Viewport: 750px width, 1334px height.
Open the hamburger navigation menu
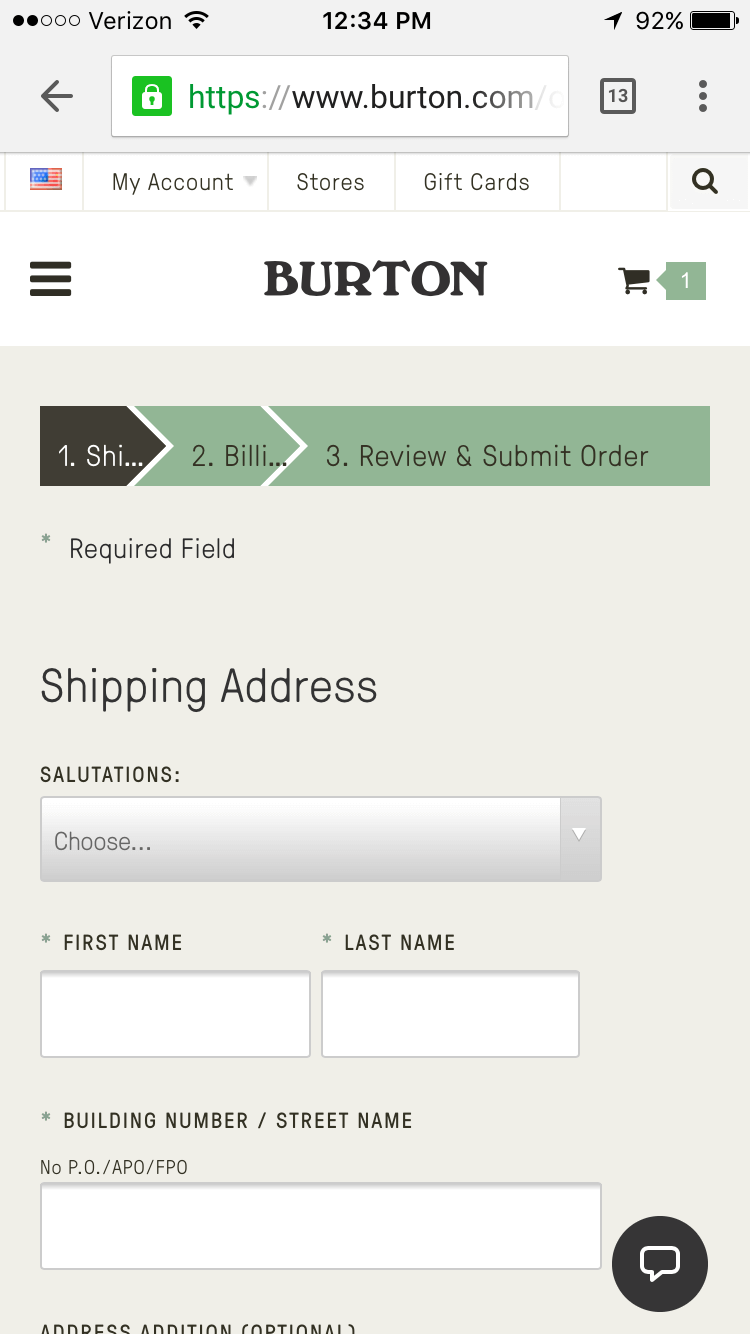(51, 279)
